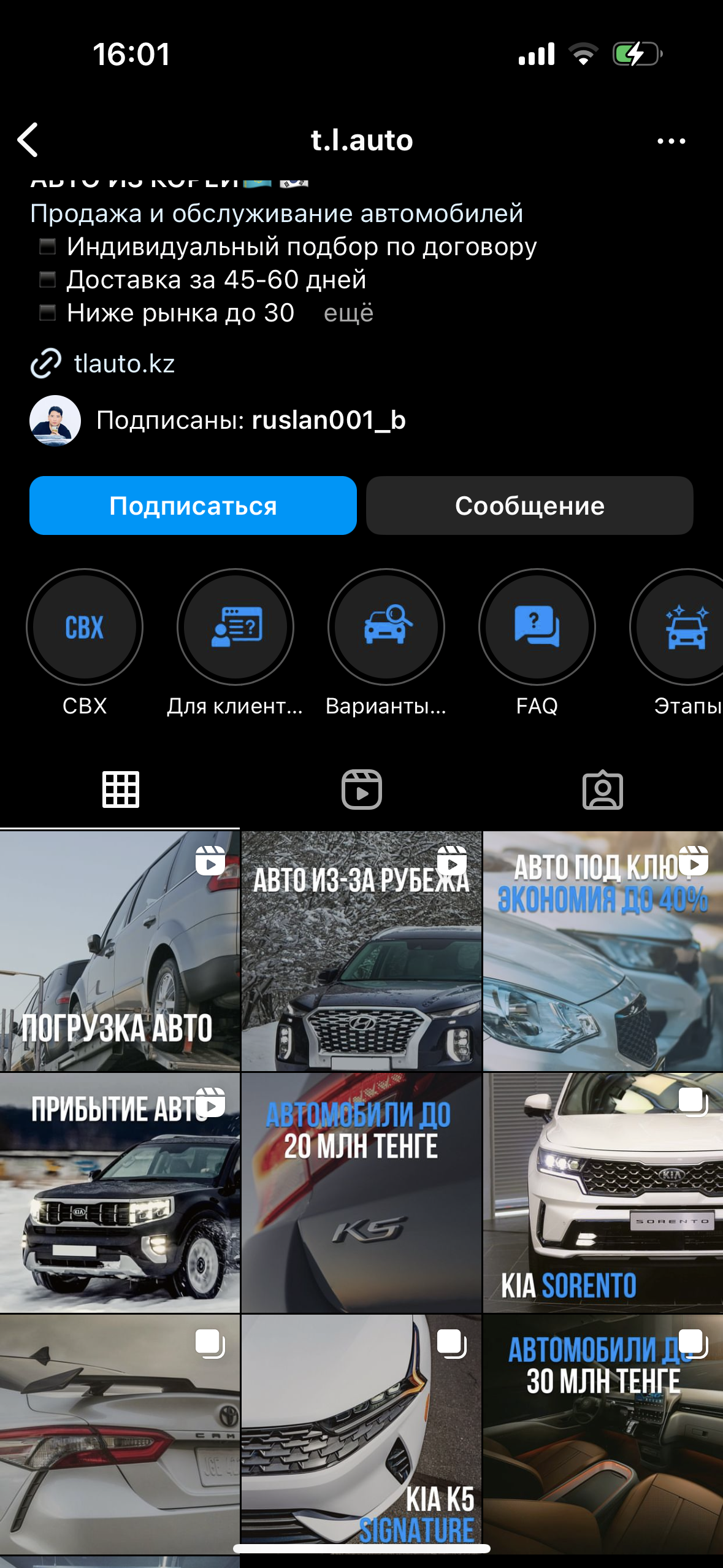Open the Автомобили до 20 млн тенге post
Screen dimensions: 723x1568
[362, 1193]
